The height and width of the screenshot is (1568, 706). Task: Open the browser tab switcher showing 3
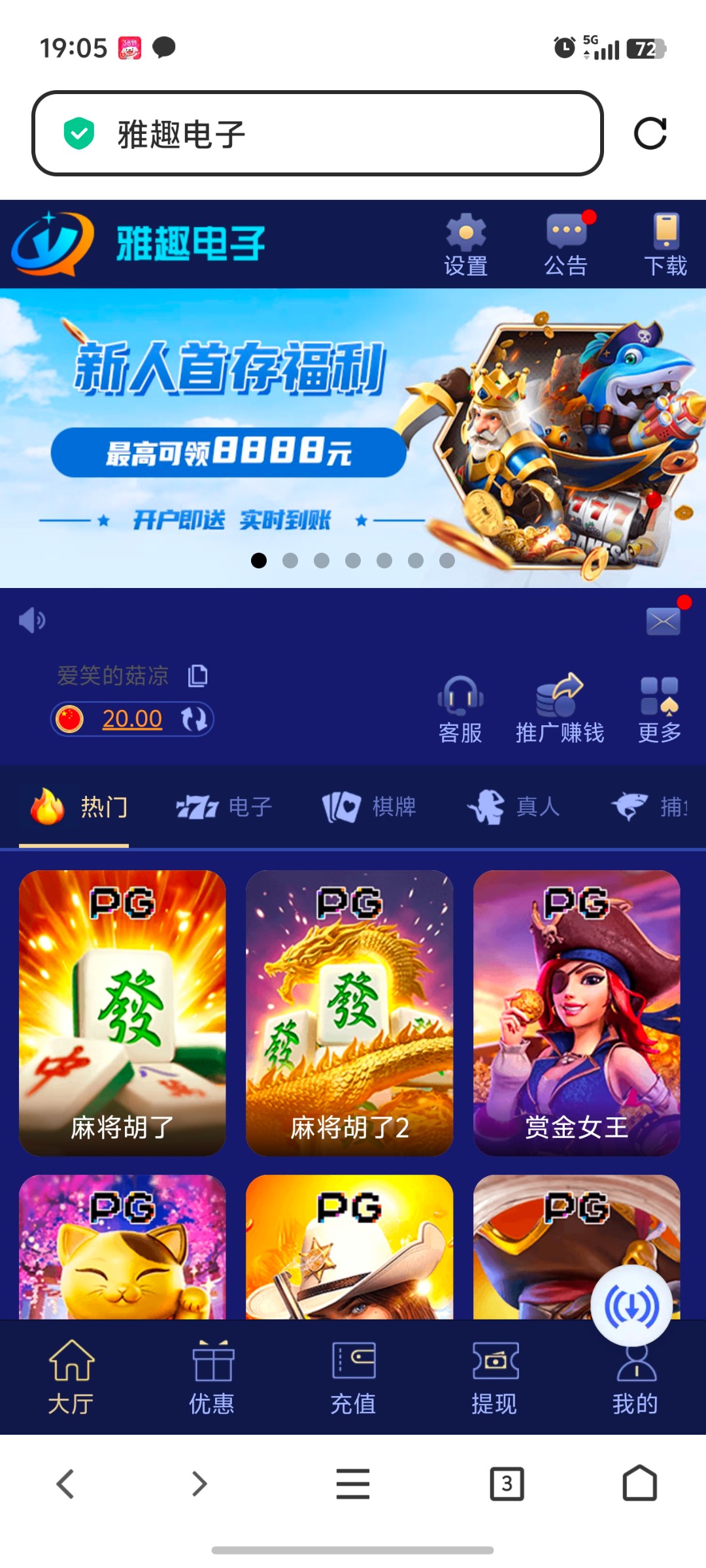507,1484
